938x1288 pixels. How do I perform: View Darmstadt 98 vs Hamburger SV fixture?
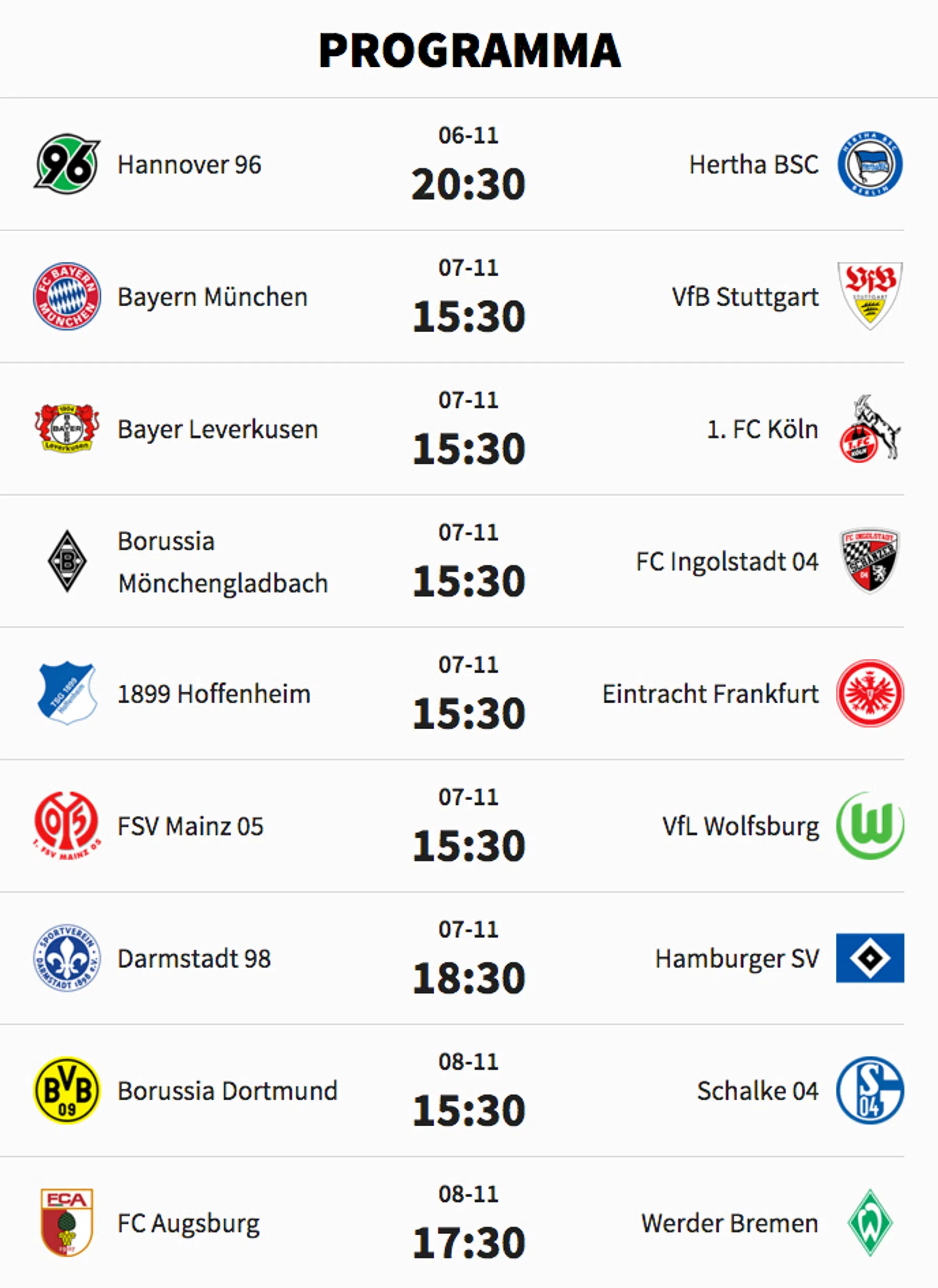468,958
